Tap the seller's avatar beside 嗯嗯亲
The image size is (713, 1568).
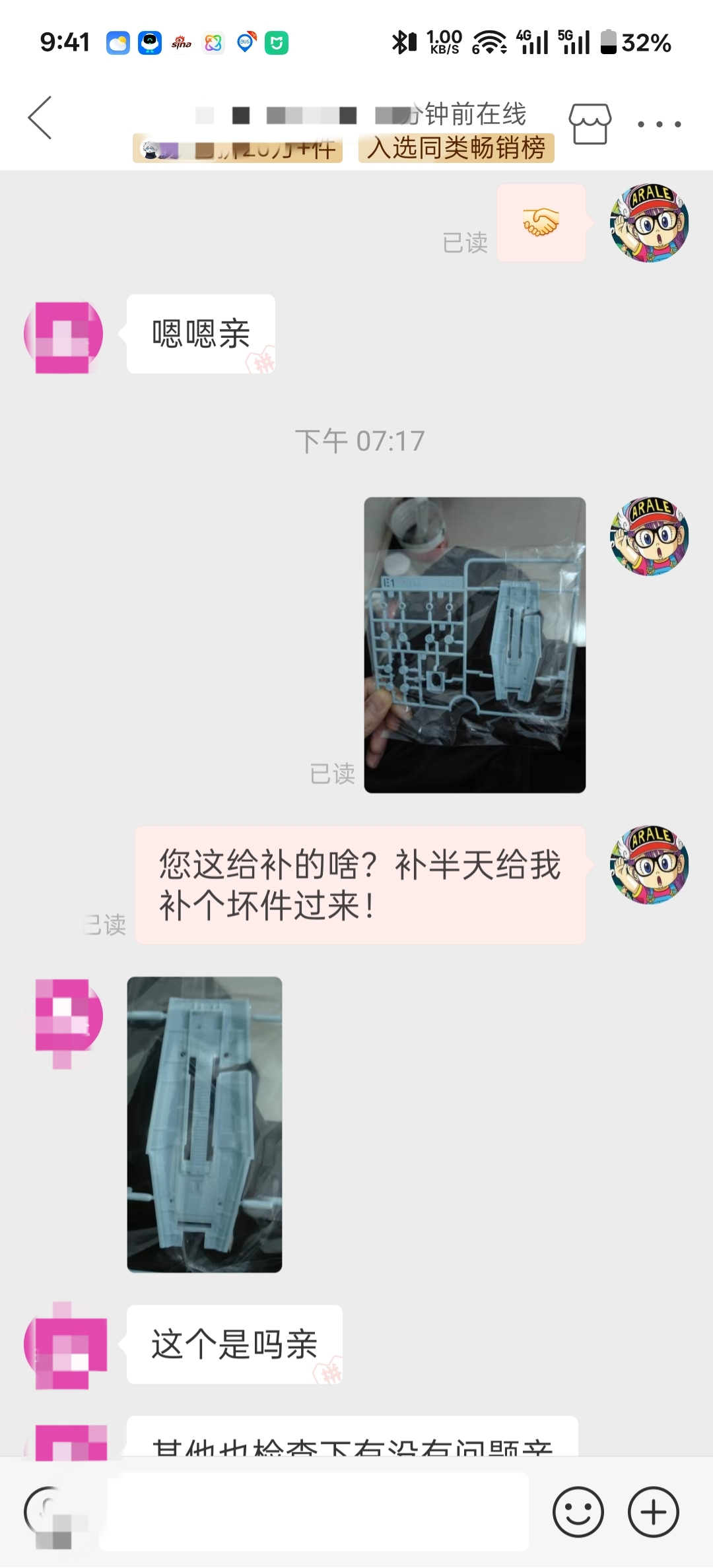(63, 335)
